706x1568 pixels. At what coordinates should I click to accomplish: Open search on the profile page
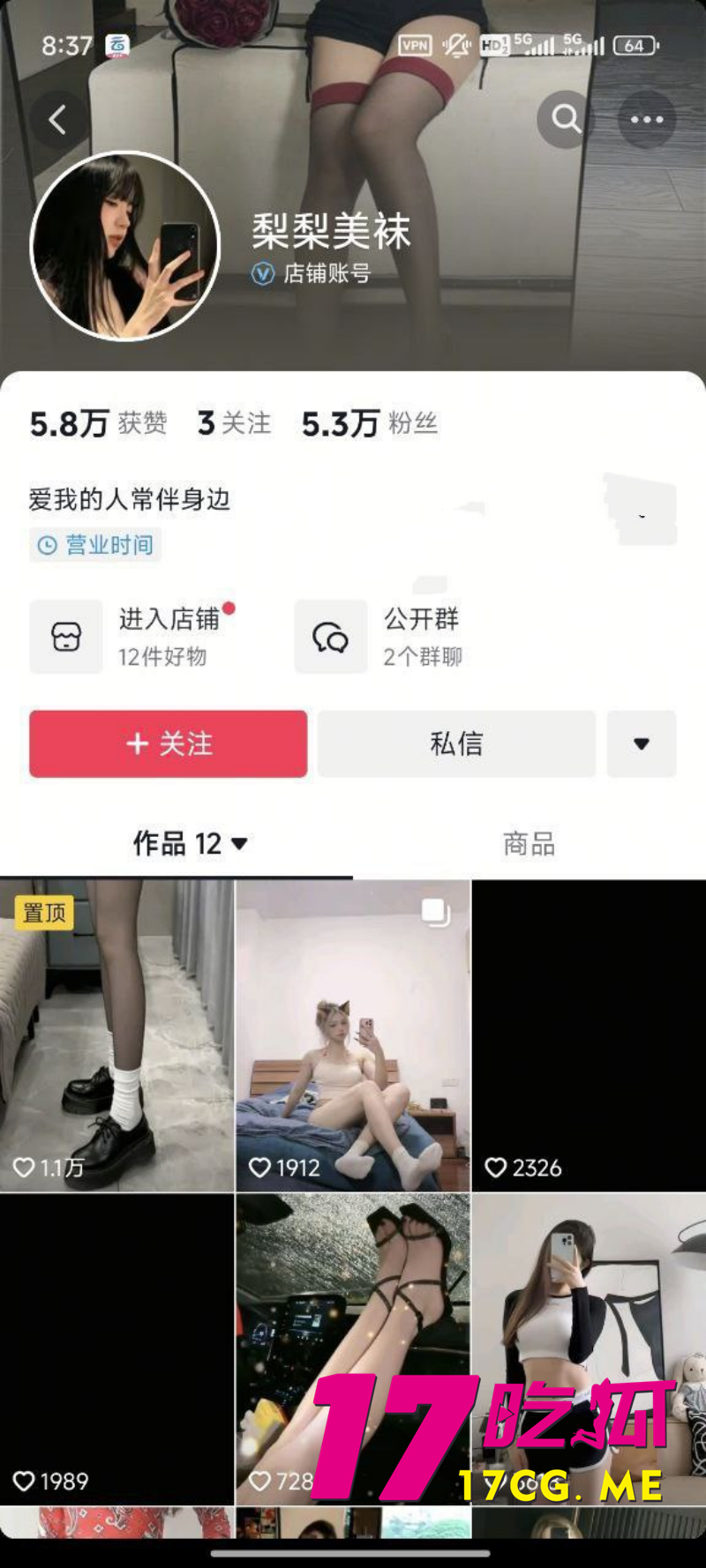pyautogui.click(x=565, y=119)
